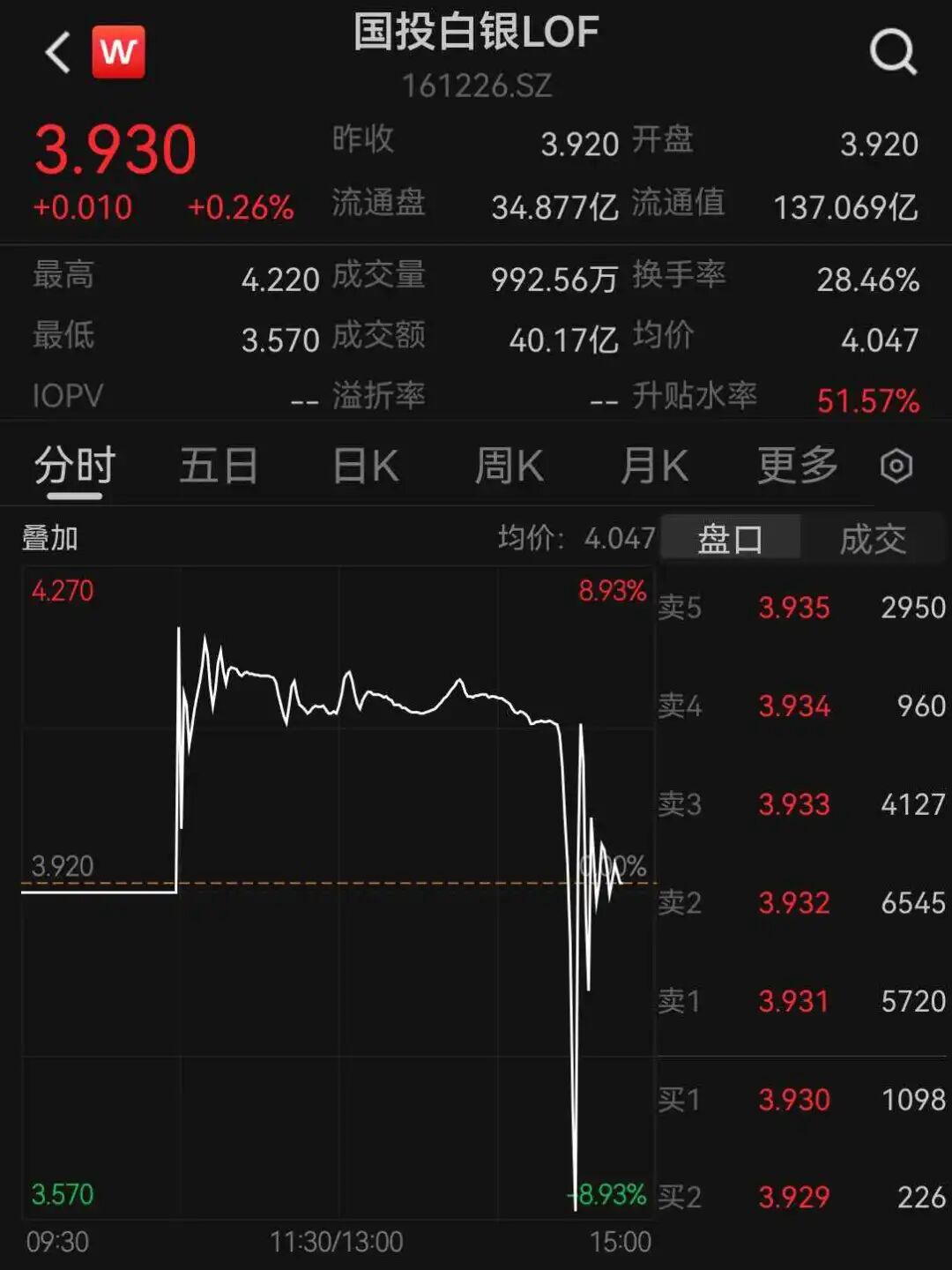952x1270 pixels.
Task: Open the 更多 chart options
Action: click(798, 466)
